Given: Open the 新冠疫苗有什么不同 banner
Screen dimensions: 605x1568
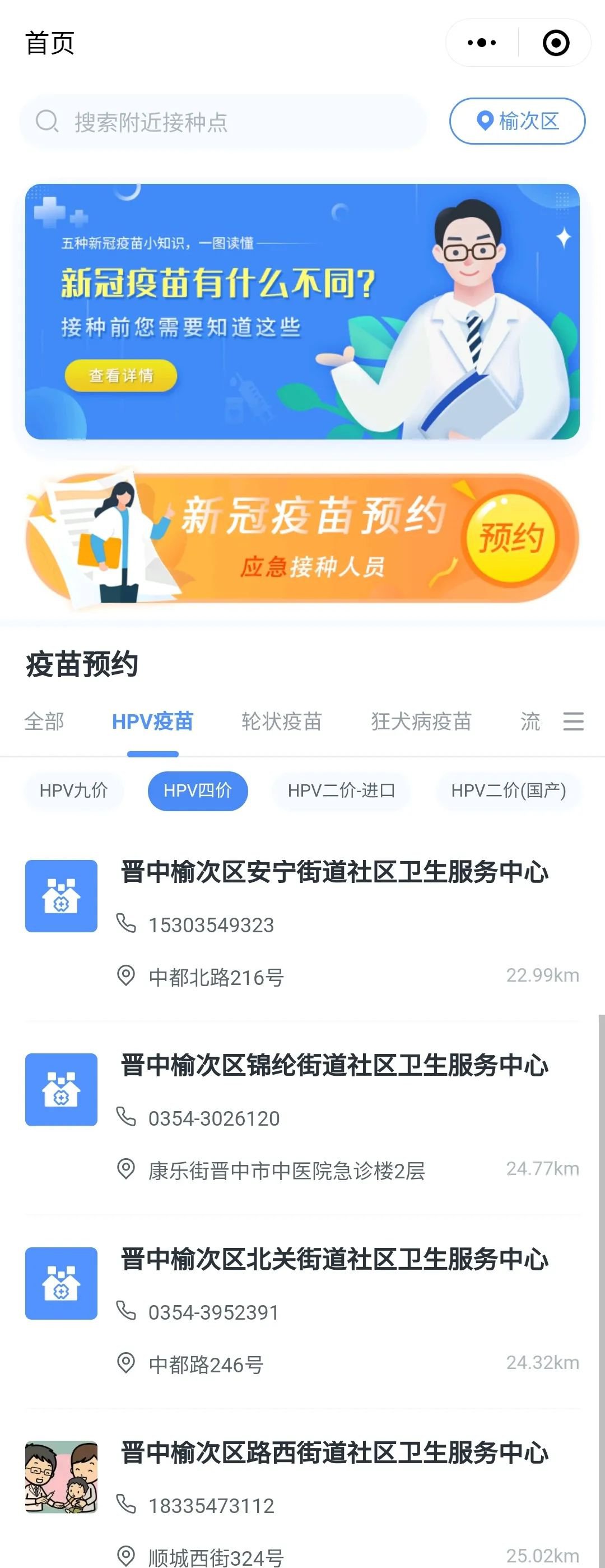Looking at the screenshot, I should coord(302,311).
